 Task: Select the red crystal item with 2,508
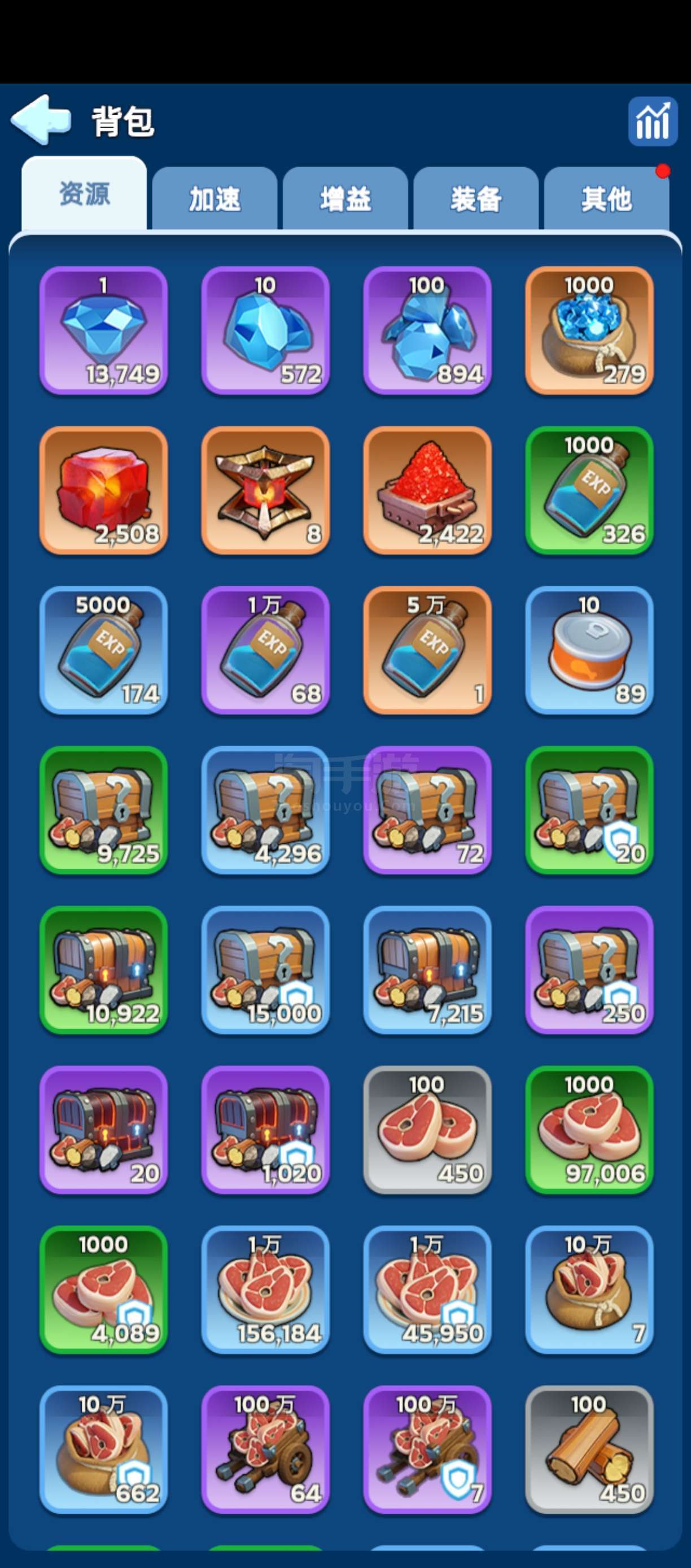(x=103, y=491)
